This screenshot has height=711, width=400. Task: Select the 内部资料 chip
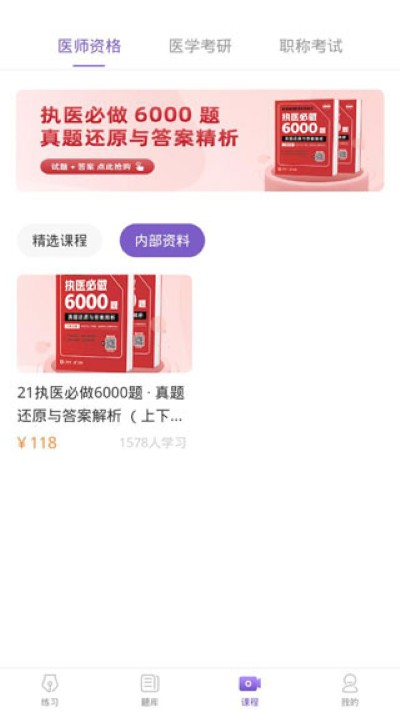162,241
